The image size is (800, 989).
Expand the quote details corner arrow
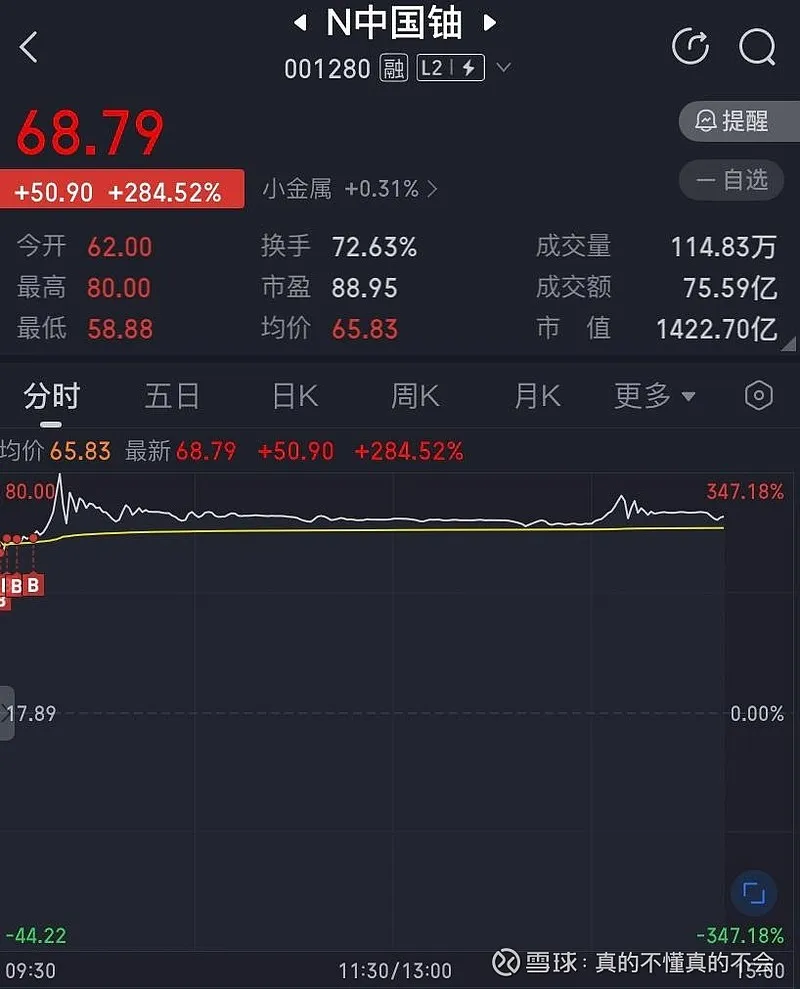coord(789,345)
